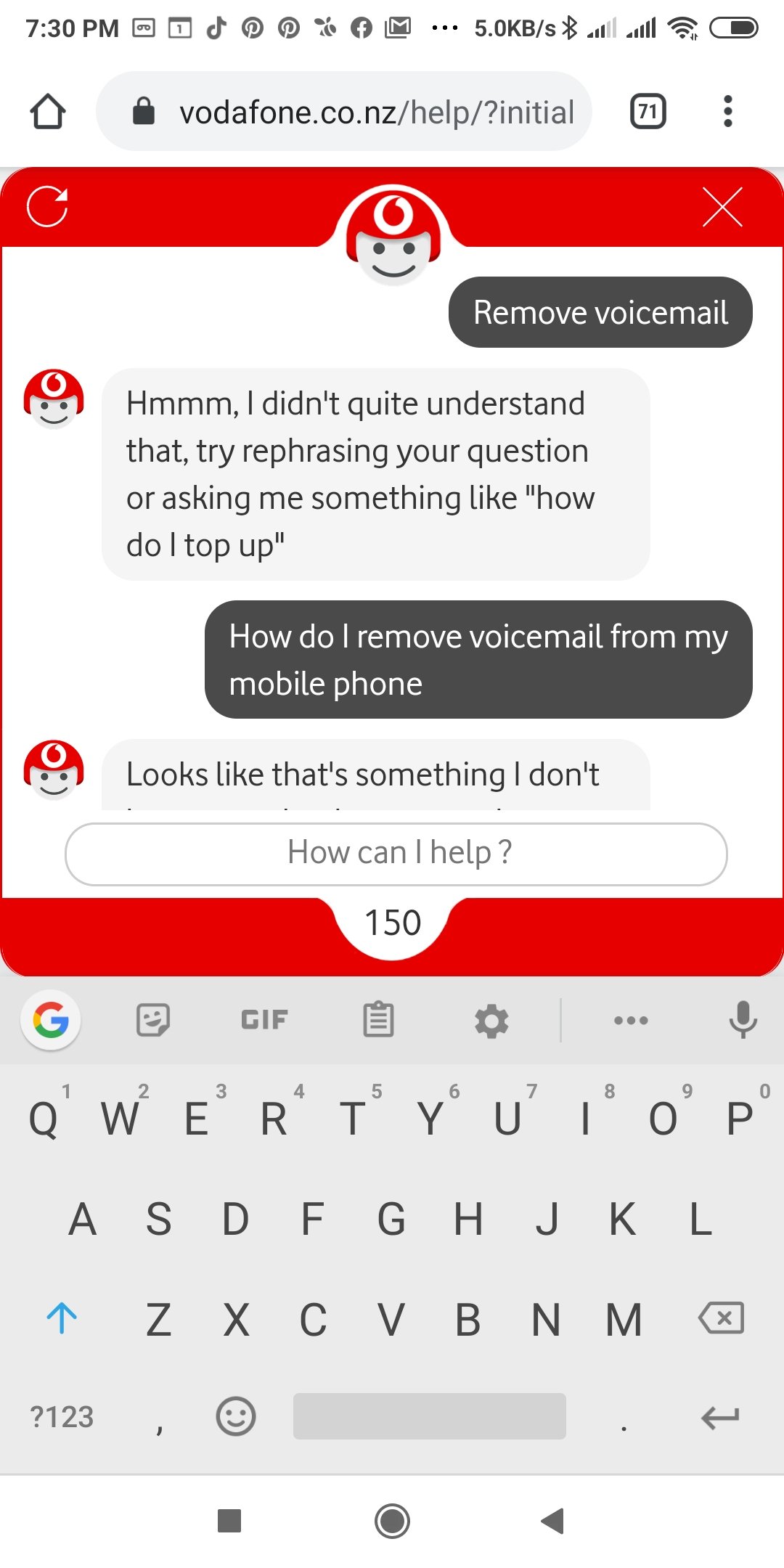This screenshot has width=784, height=1568.
Task: Tap the "How can I help ?" message field
Action: coord(396,854)
